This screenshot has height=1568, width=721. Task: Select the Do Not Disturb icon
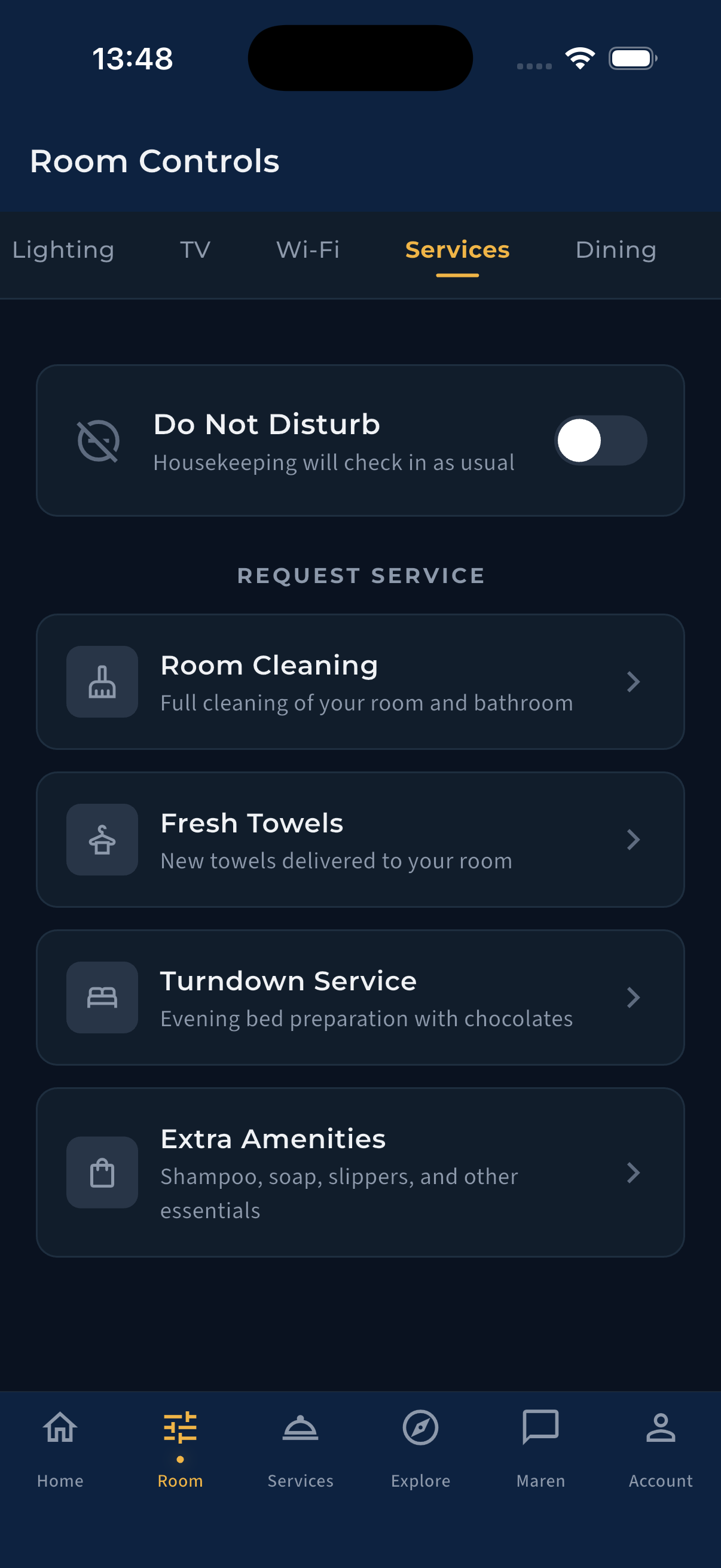click(x=100, y=440)
